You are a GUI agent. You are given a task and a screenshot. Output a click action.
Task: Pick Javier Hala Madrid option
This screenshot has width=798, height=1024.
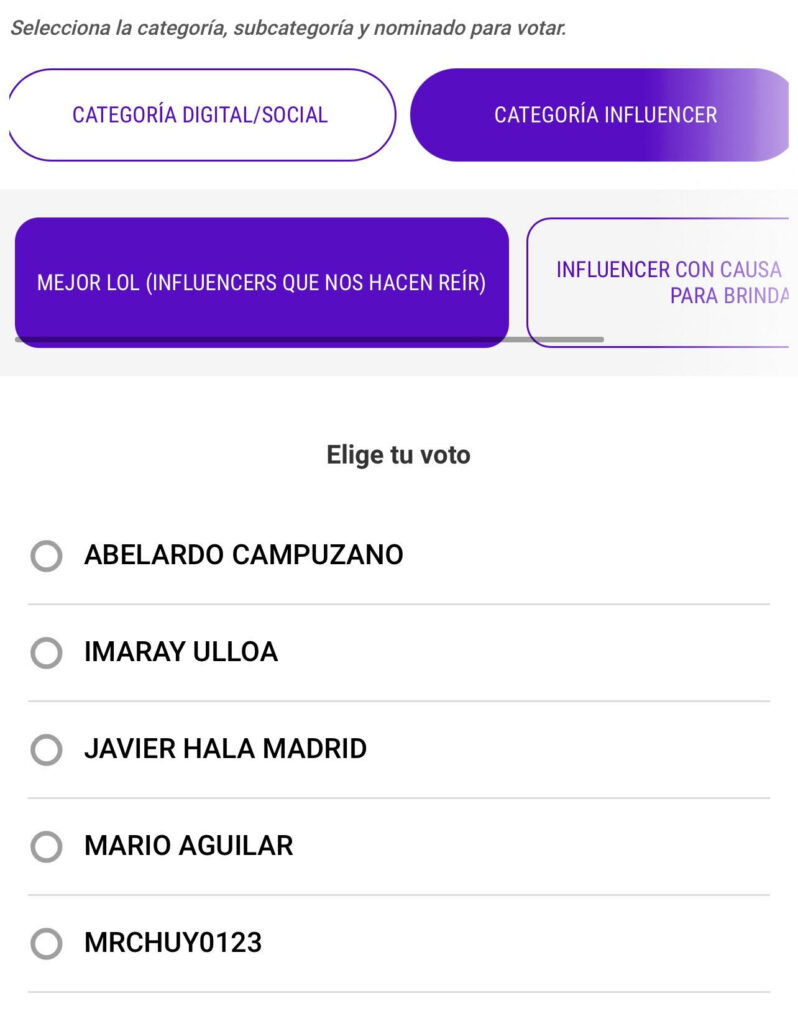46,749
